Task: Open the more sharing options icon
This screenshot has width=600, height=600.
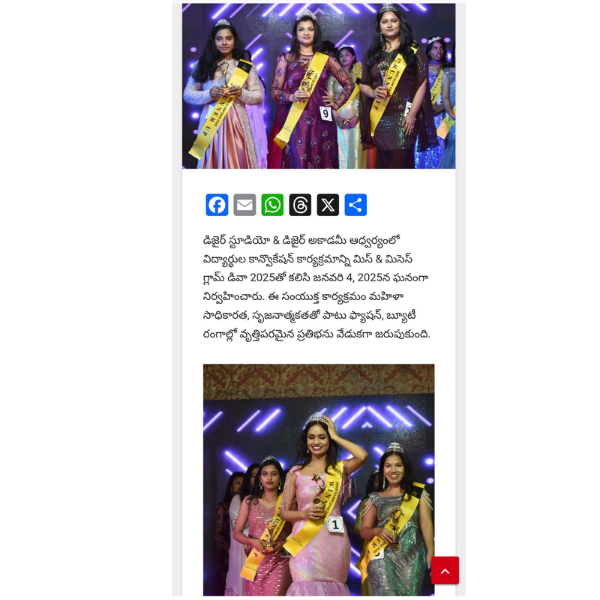Action: [356, 205]
